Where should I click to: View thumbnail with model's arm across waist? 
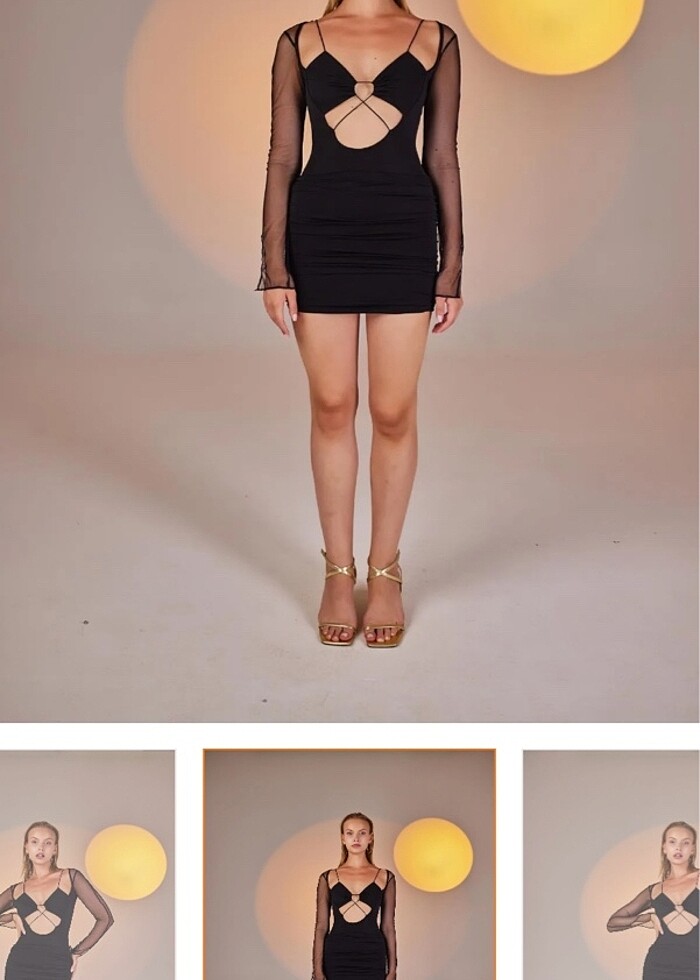611,865
